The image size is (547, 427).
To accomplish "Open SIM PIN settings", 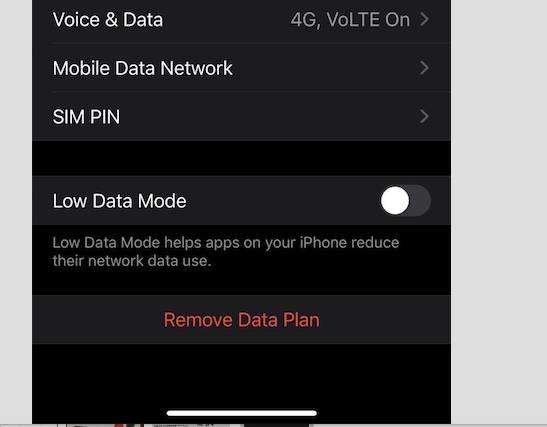I will coord(241,117).
